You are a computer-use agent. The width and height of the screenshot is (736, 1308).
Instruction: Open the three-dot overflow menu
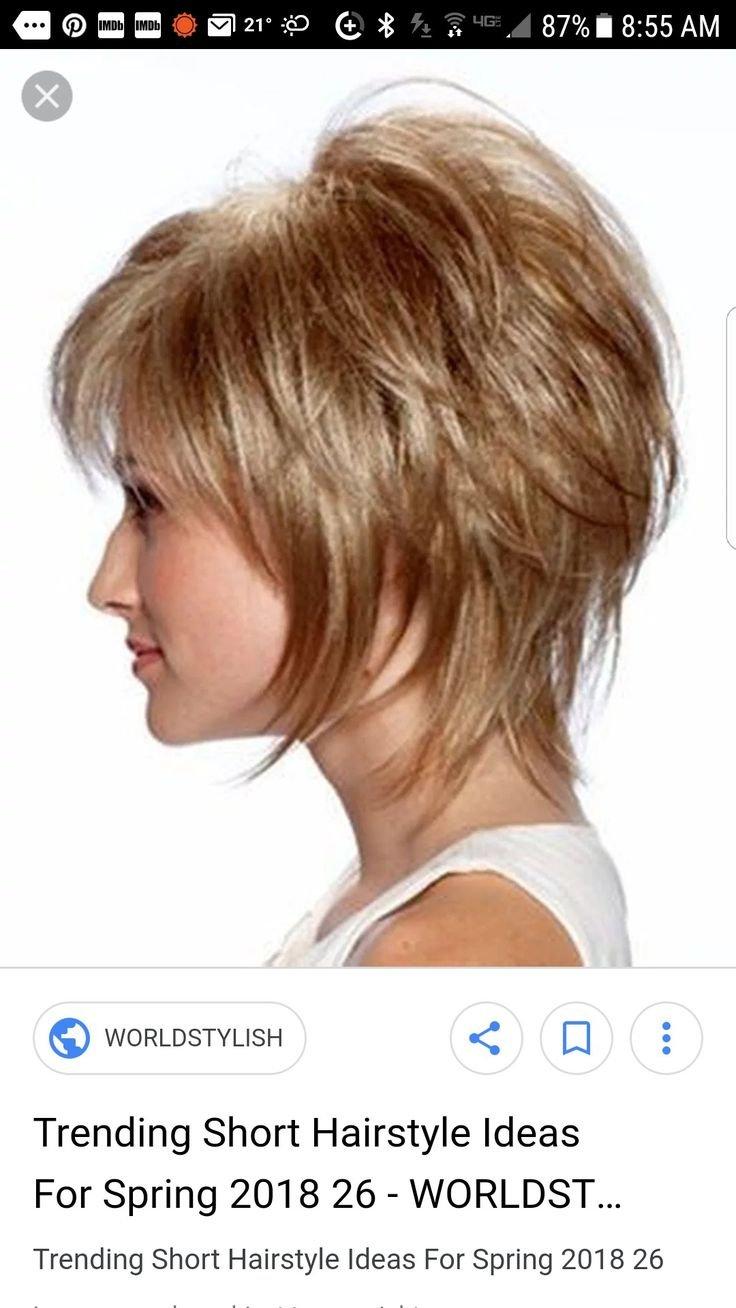click(x=666, y=1038)
